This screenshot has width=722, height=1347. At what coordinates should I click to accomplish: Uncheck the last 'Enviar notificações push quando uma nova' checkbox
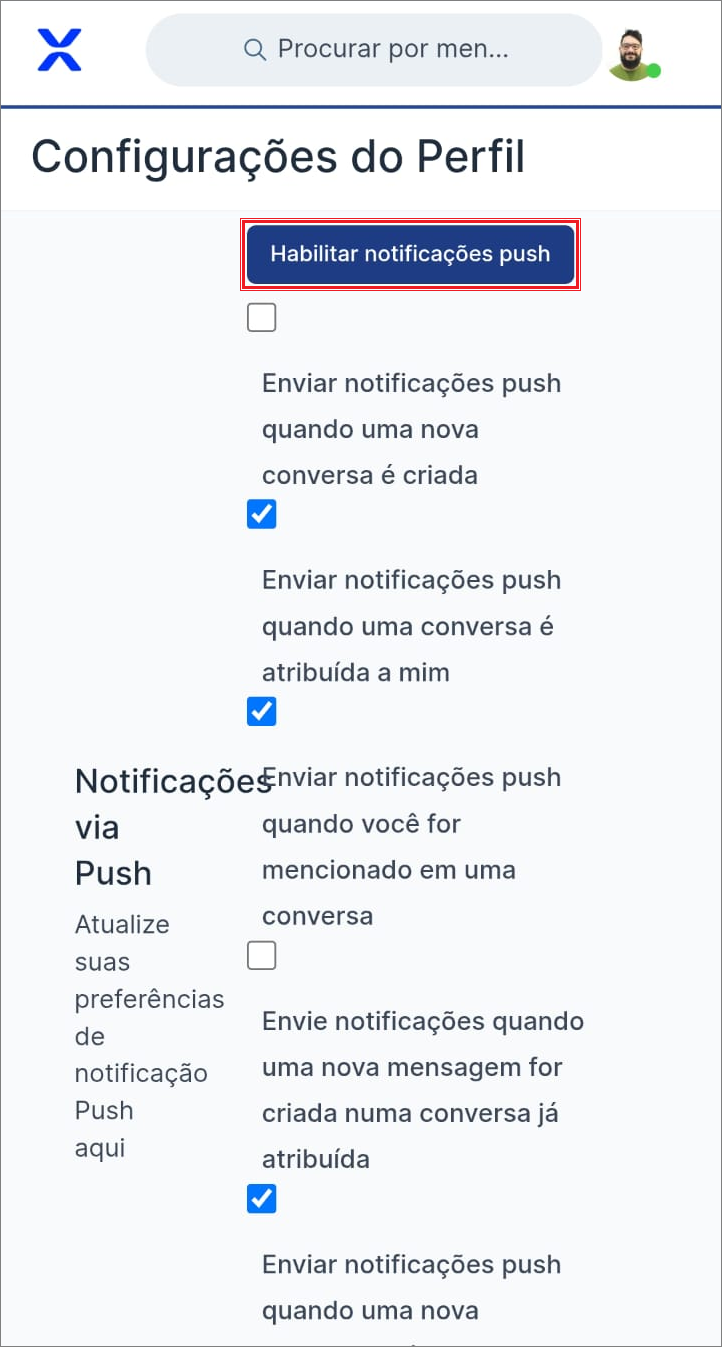point(262,1199)
